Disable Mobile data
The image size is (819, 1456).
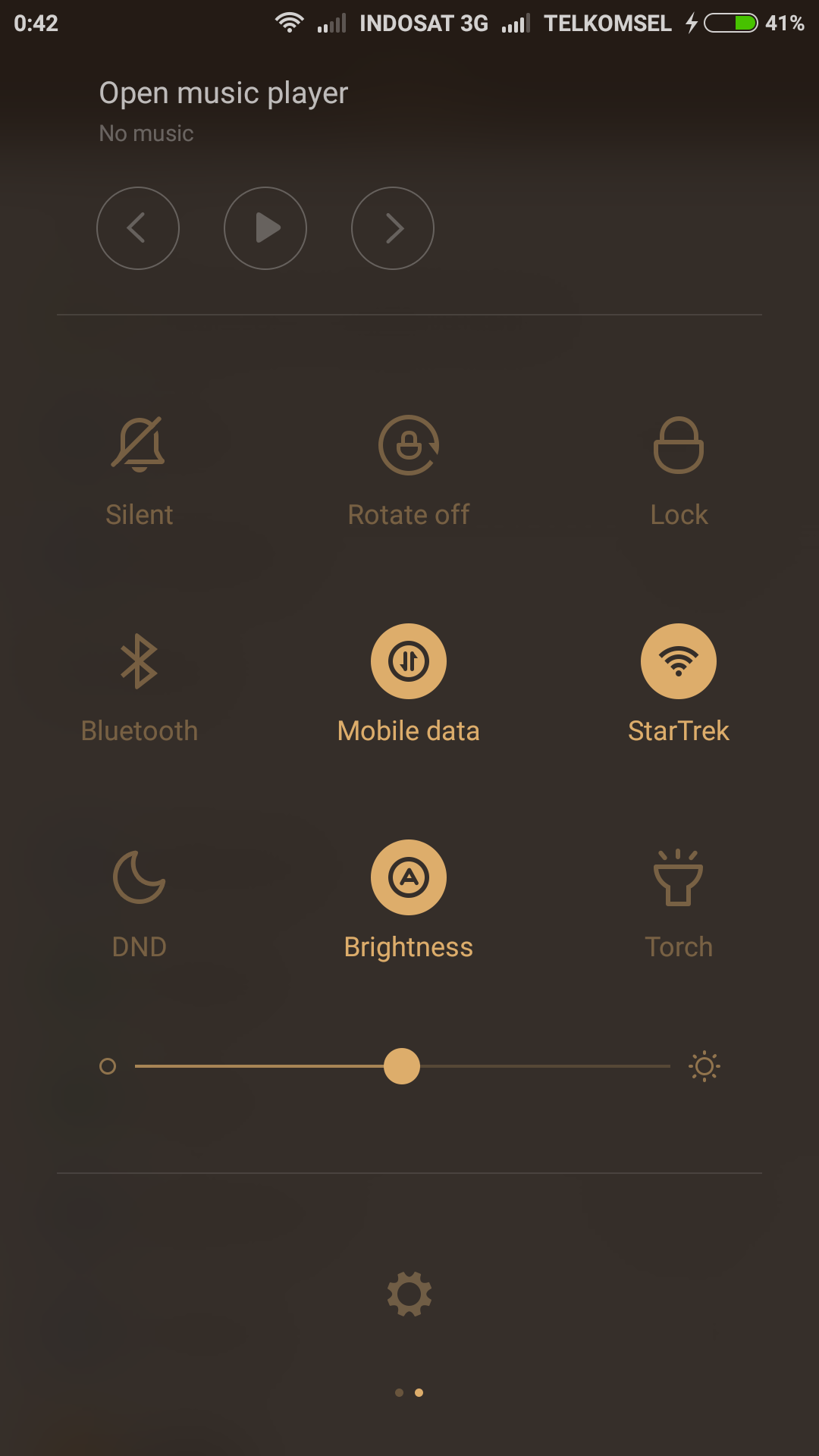point(409,661)
